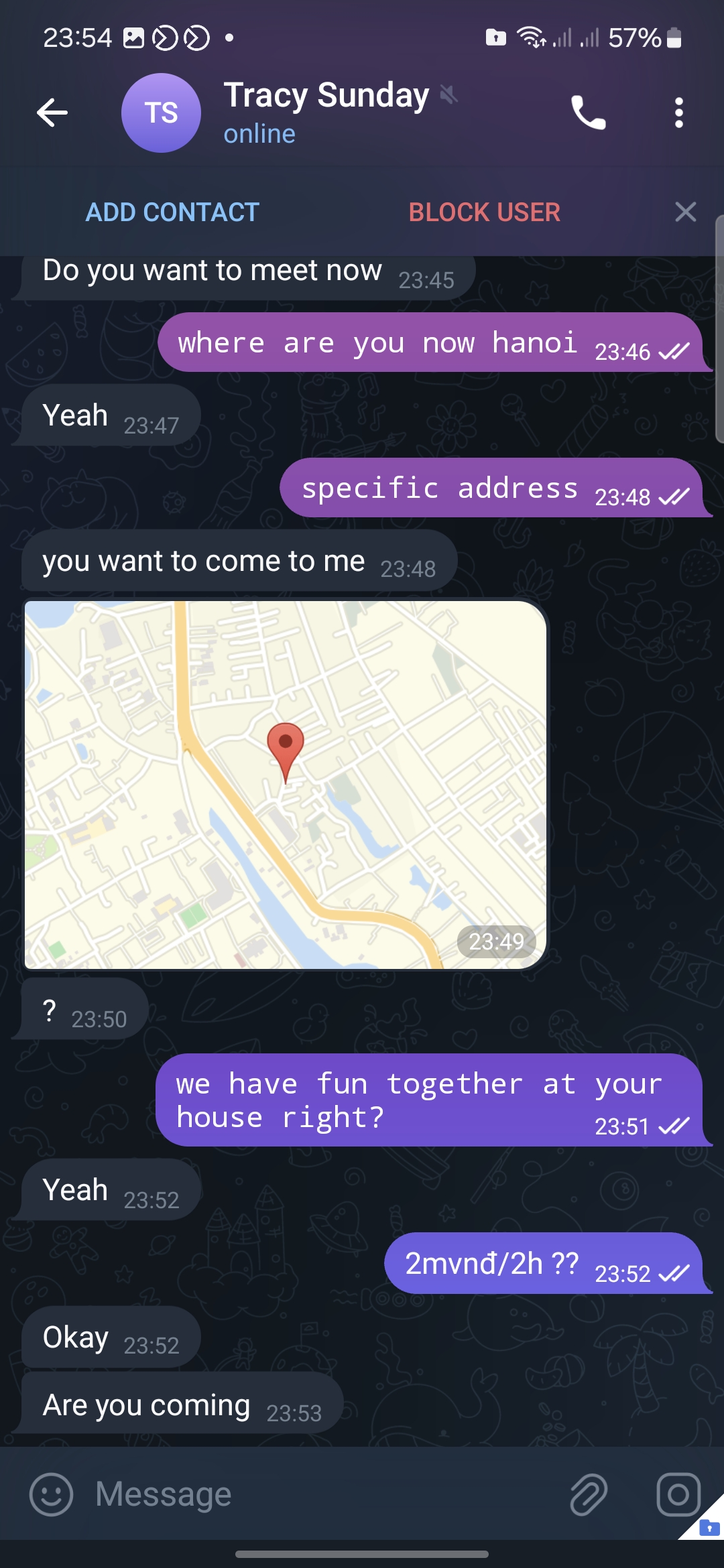
Task: Open the camera to record media
Action: [x=678, y=1494]
